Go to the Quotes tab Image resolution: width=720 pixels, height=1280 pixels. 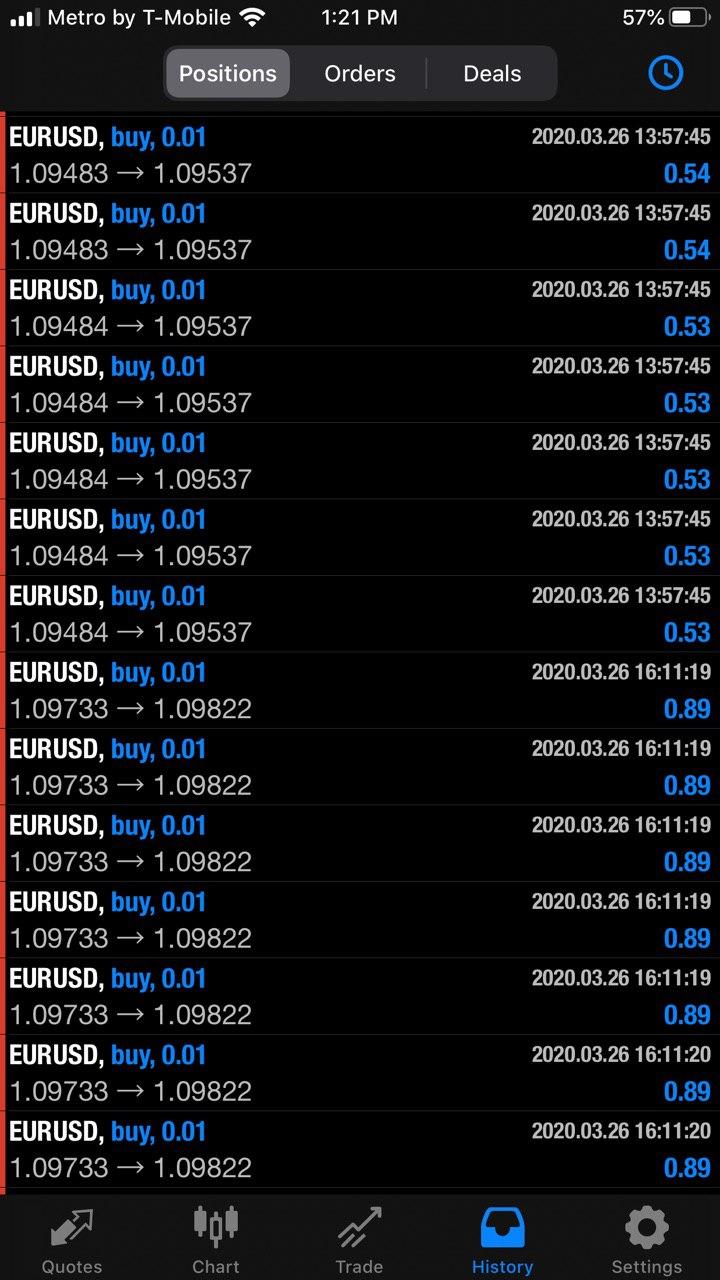point(72,1239)
